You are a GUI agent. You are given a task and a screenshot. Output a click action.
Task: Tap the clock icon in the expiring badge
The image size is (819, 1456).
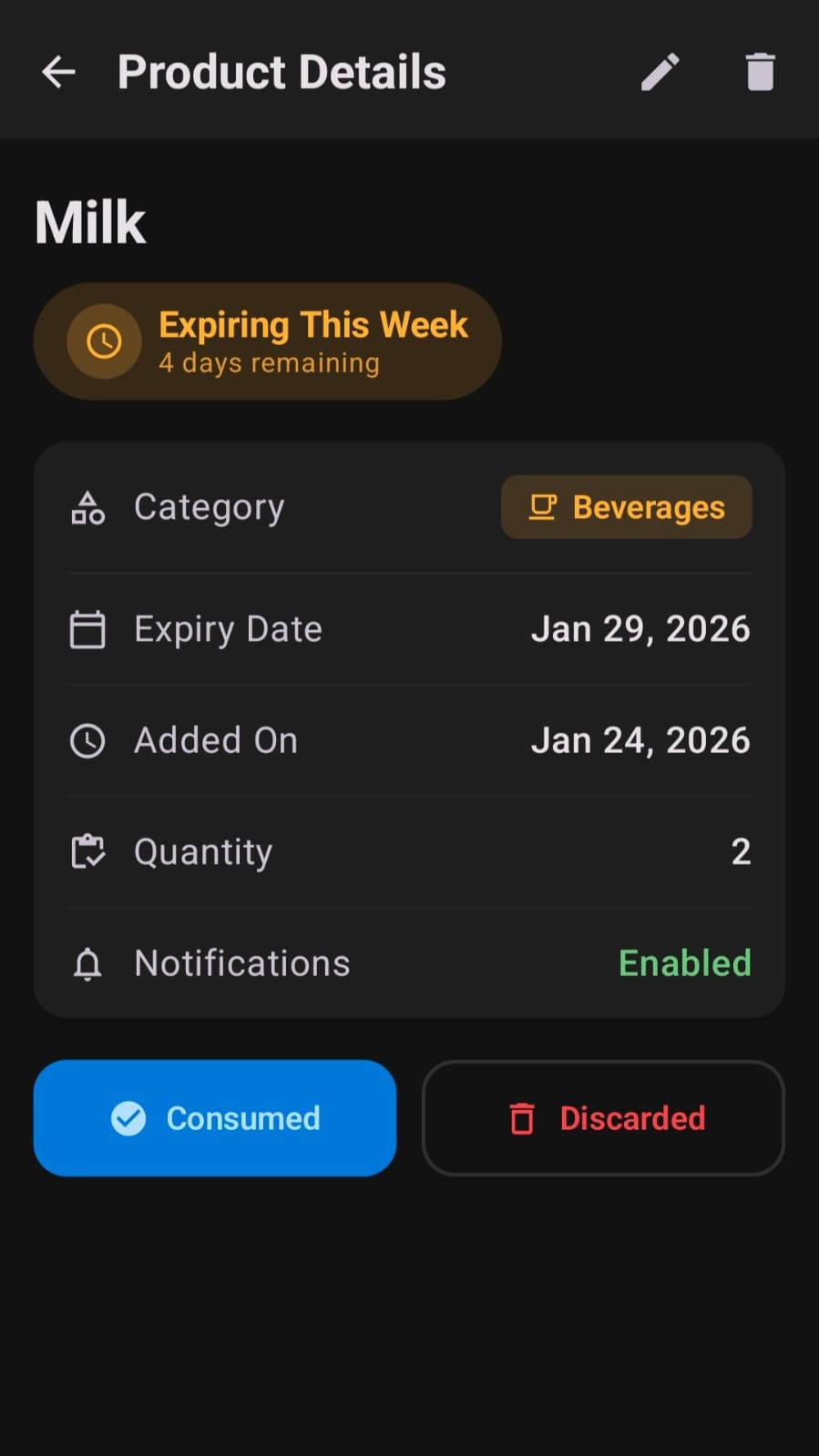point(104,341)
